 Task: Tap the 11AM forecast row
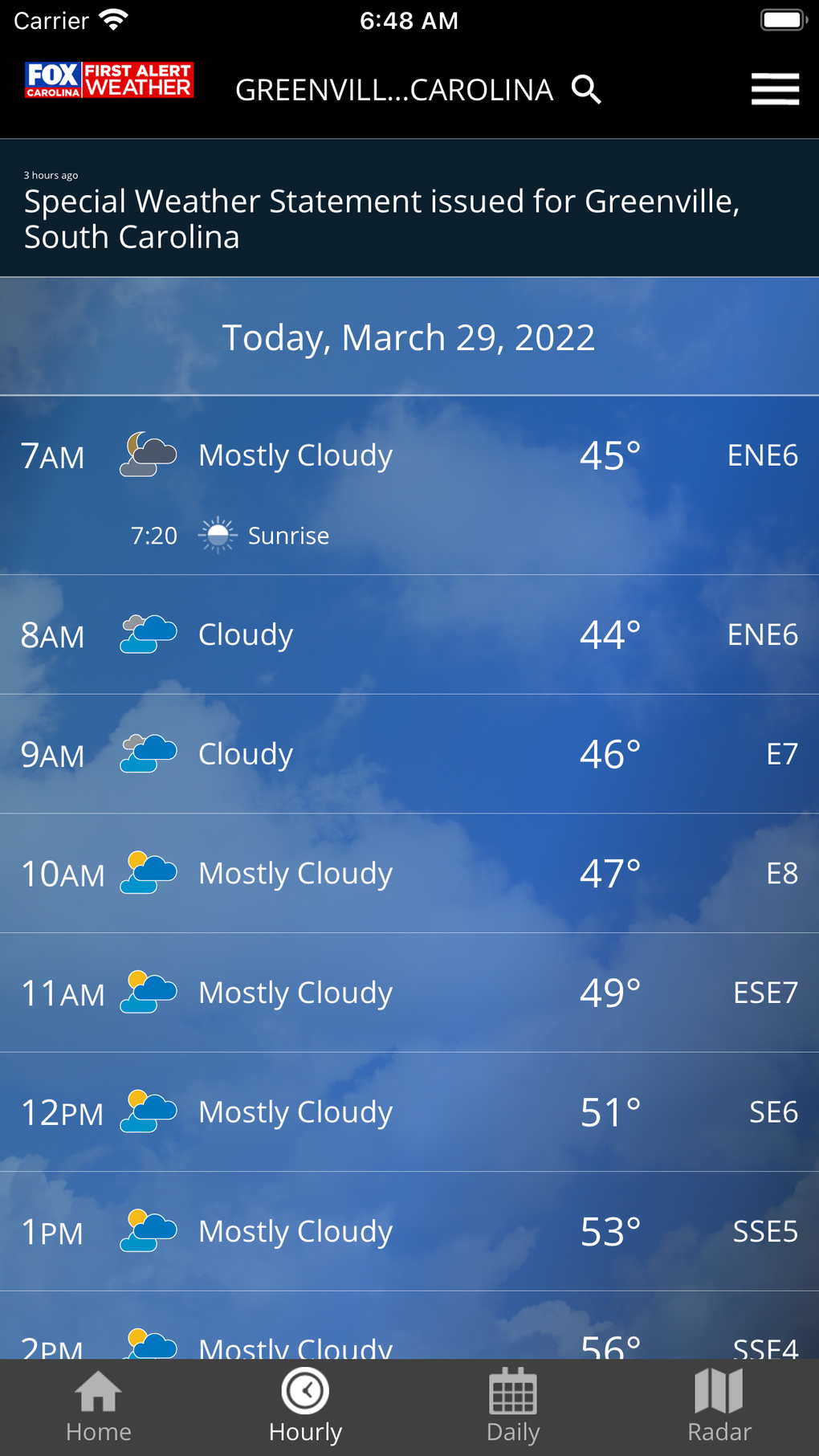coord(409,993)
